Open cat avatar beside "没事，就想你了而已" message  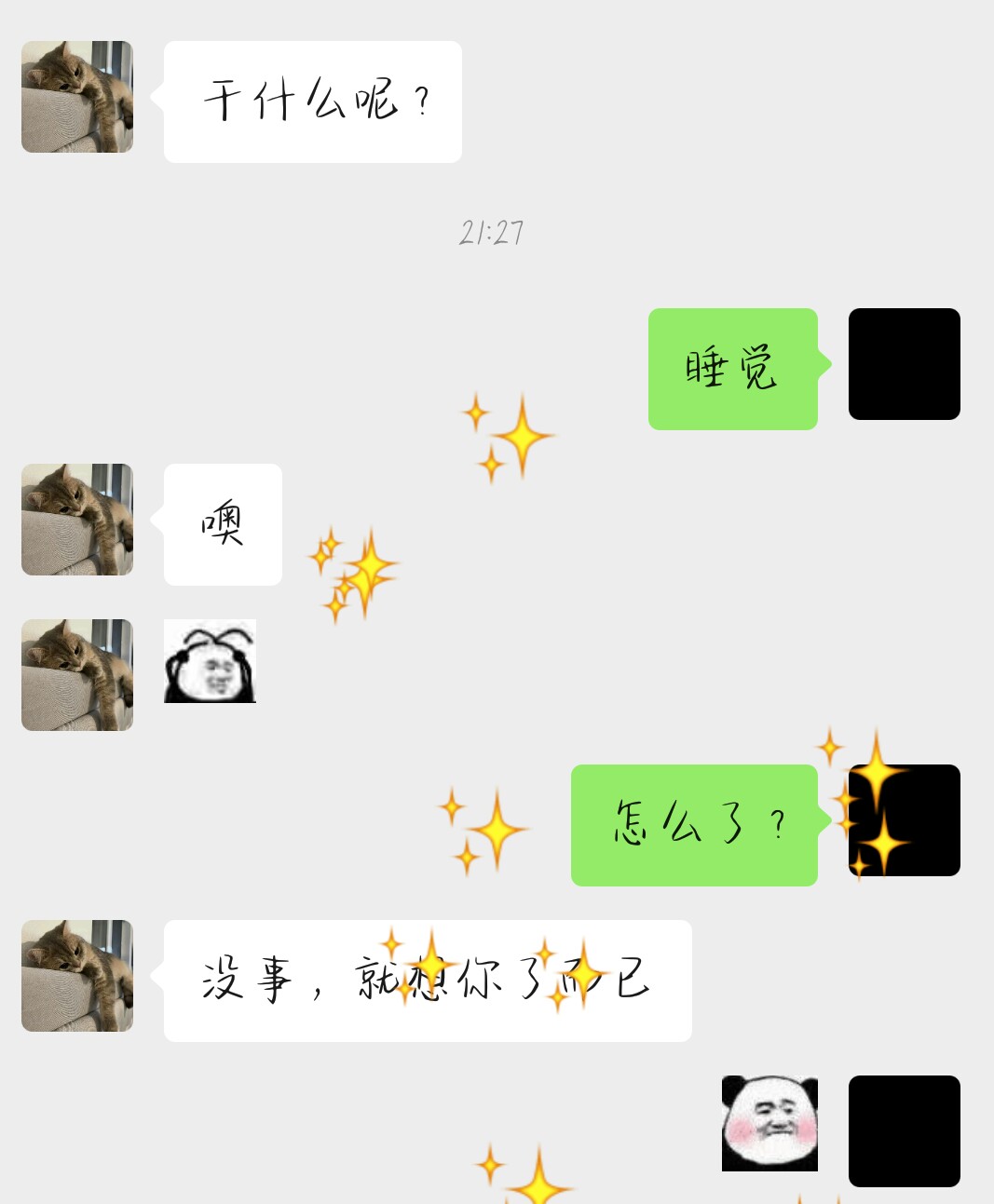(77, 976)
